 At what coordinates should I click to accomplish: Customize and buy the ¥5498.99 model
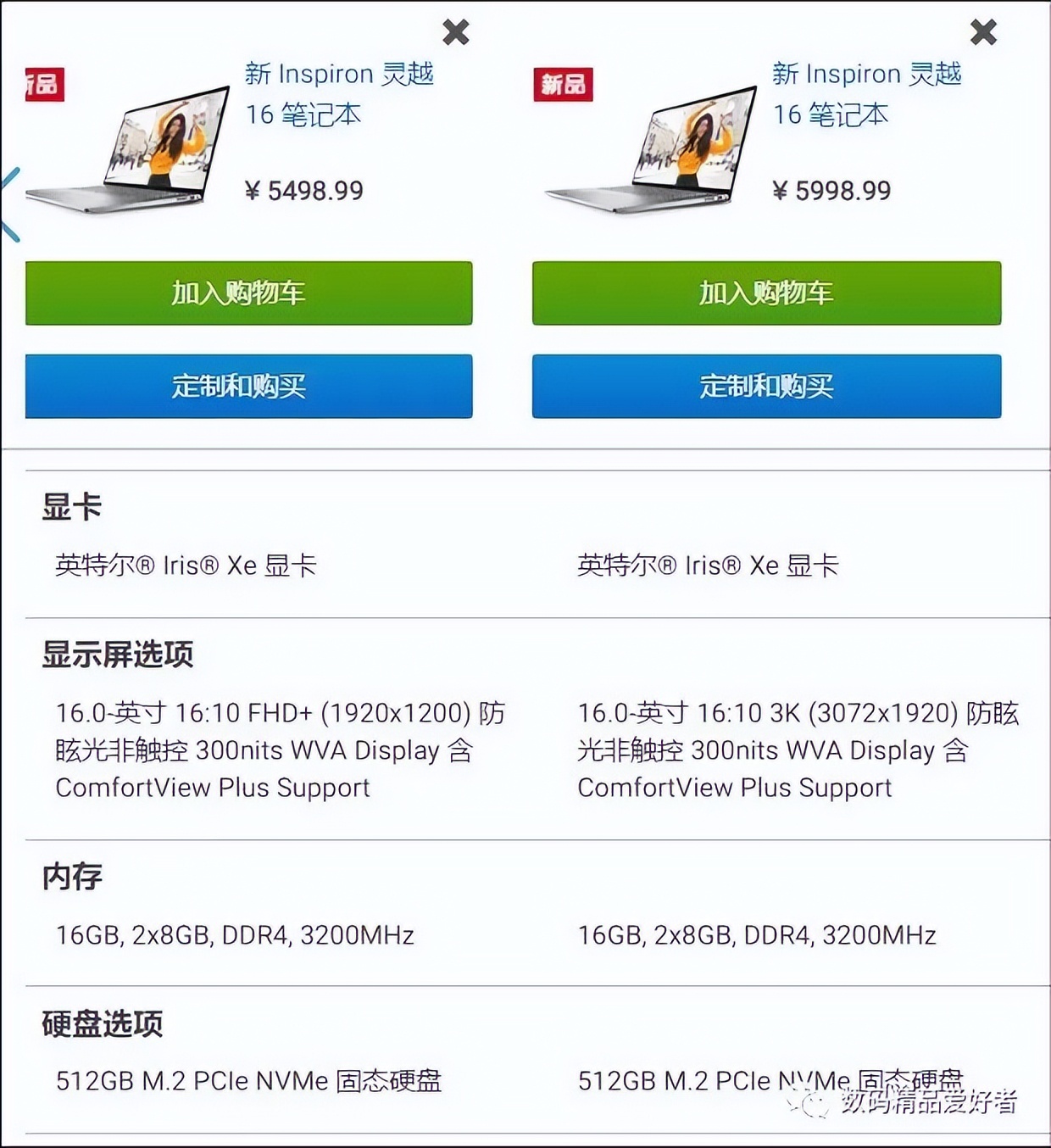(x=248, y=387)
